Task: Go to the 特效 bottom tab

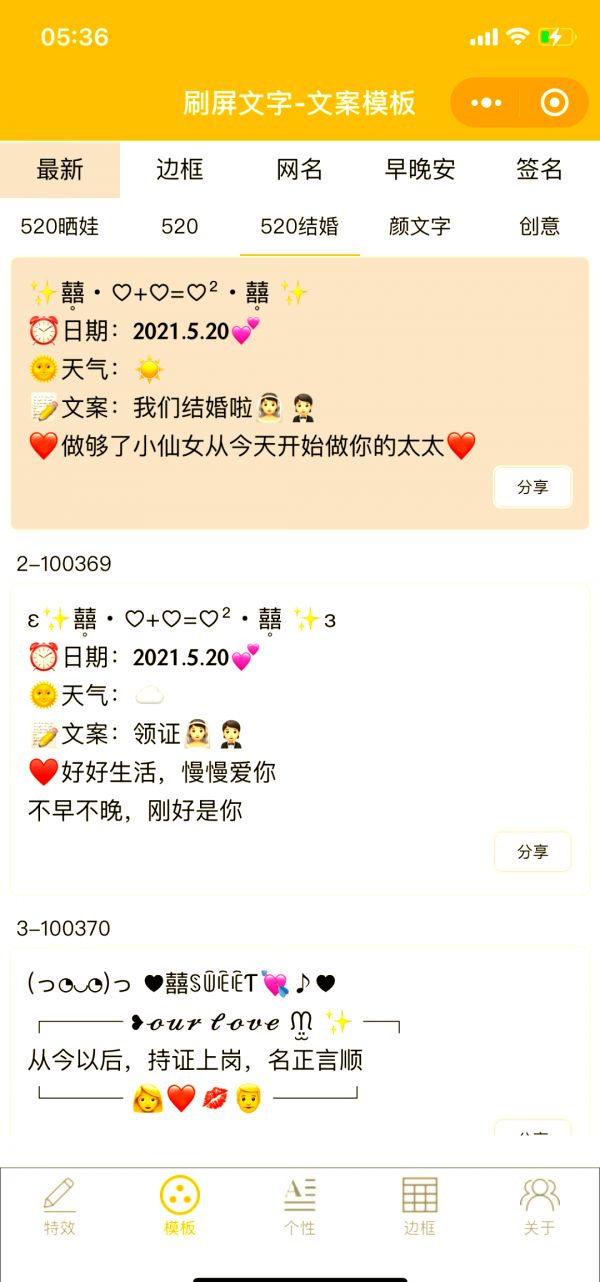Action: [60, 1205]
